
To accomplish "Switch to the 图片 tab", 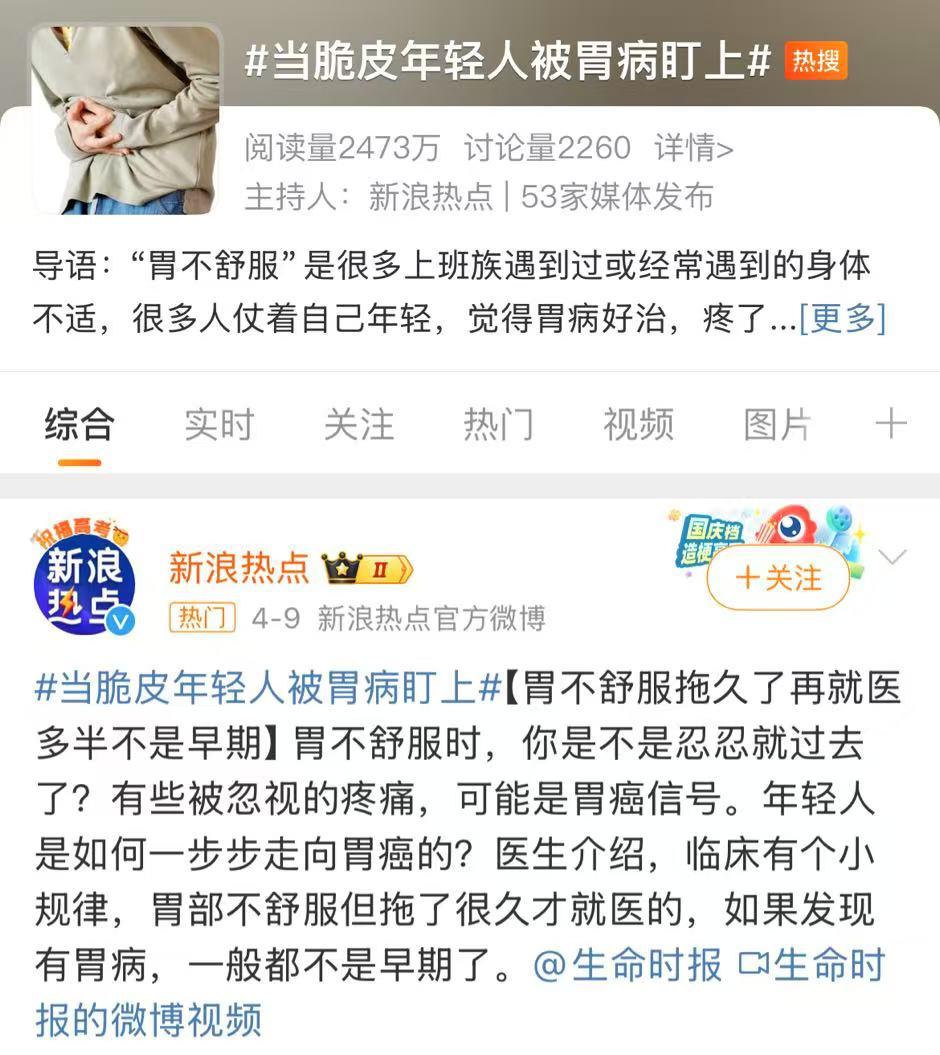I will 777,424.
